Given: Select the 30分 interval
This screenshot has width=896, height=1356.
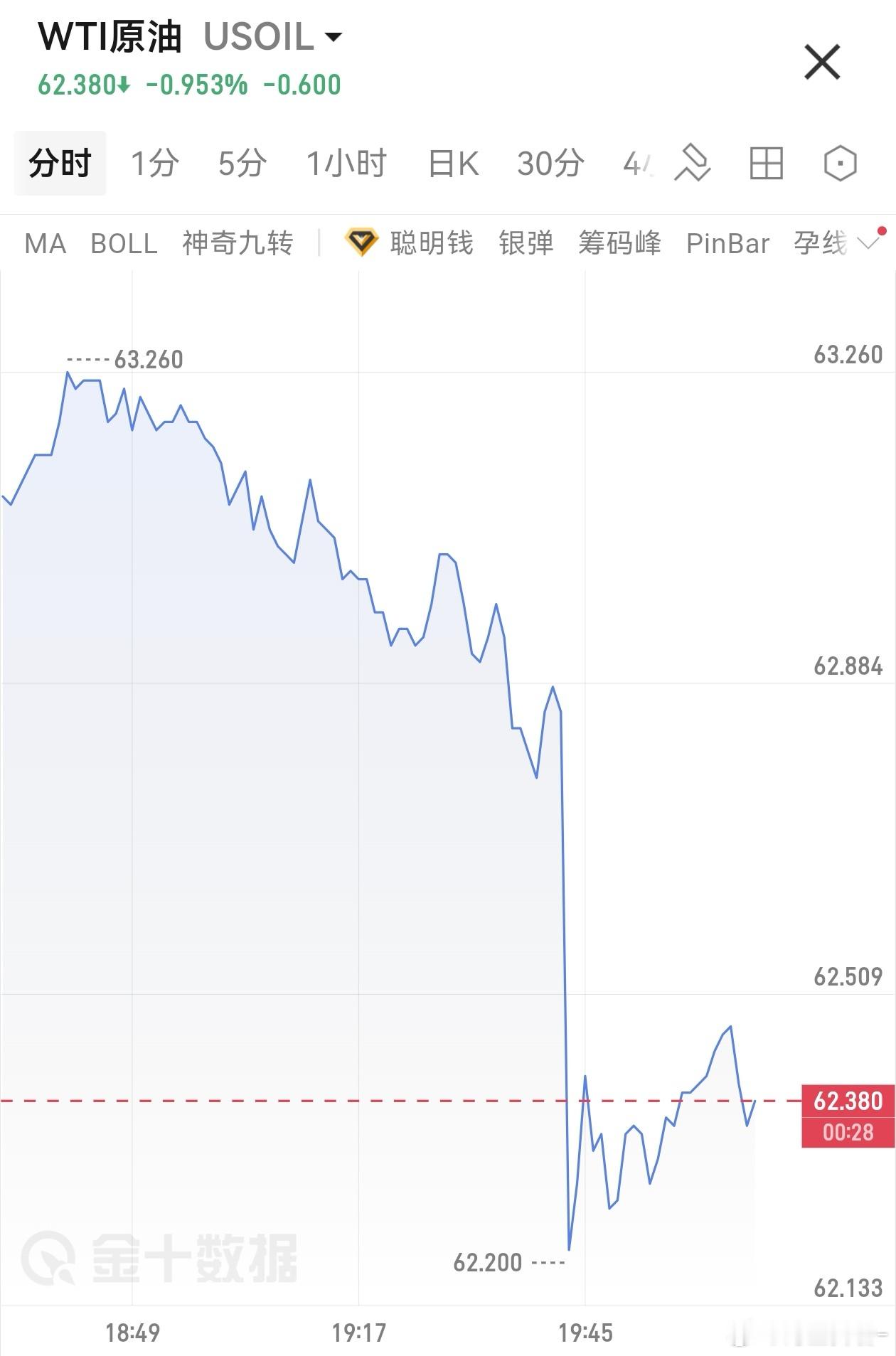Looking at the screenshot, I should (549, 163).
